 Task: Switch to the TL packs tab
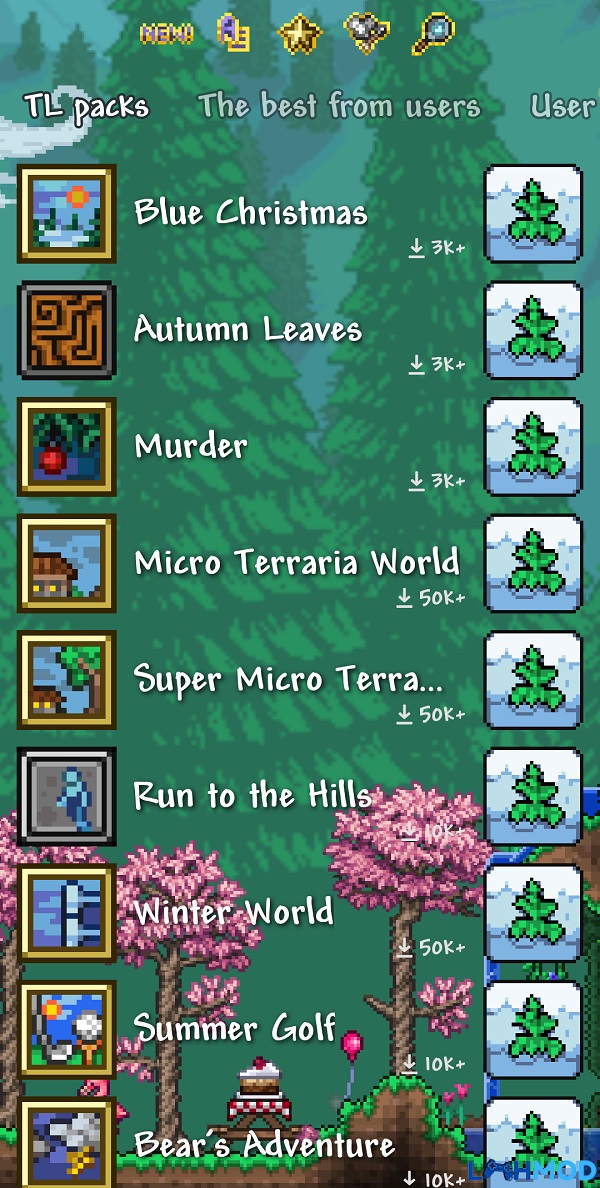(86, 106)
